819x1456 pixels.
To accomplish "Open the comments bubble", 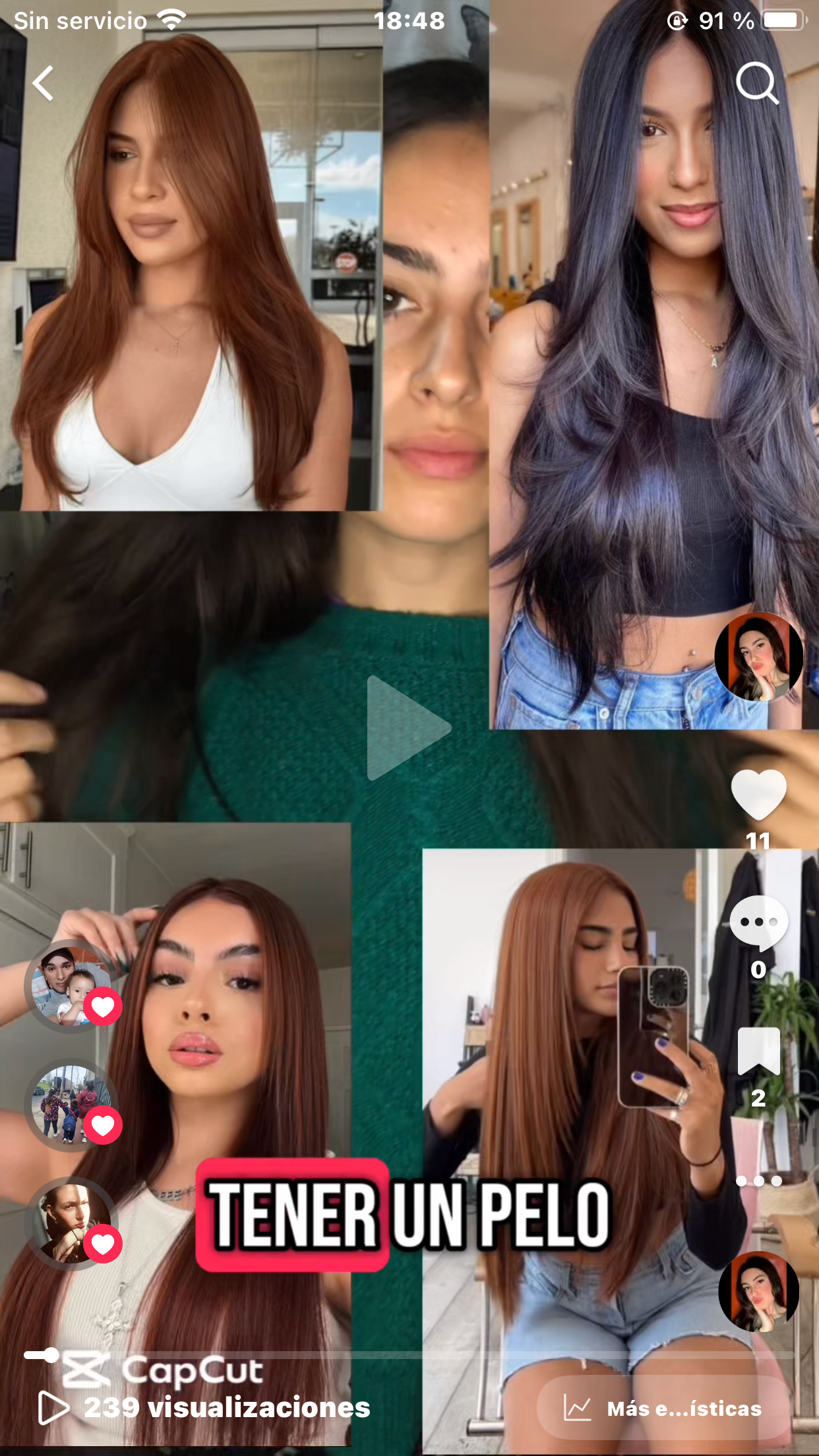I will pos(758,923).
